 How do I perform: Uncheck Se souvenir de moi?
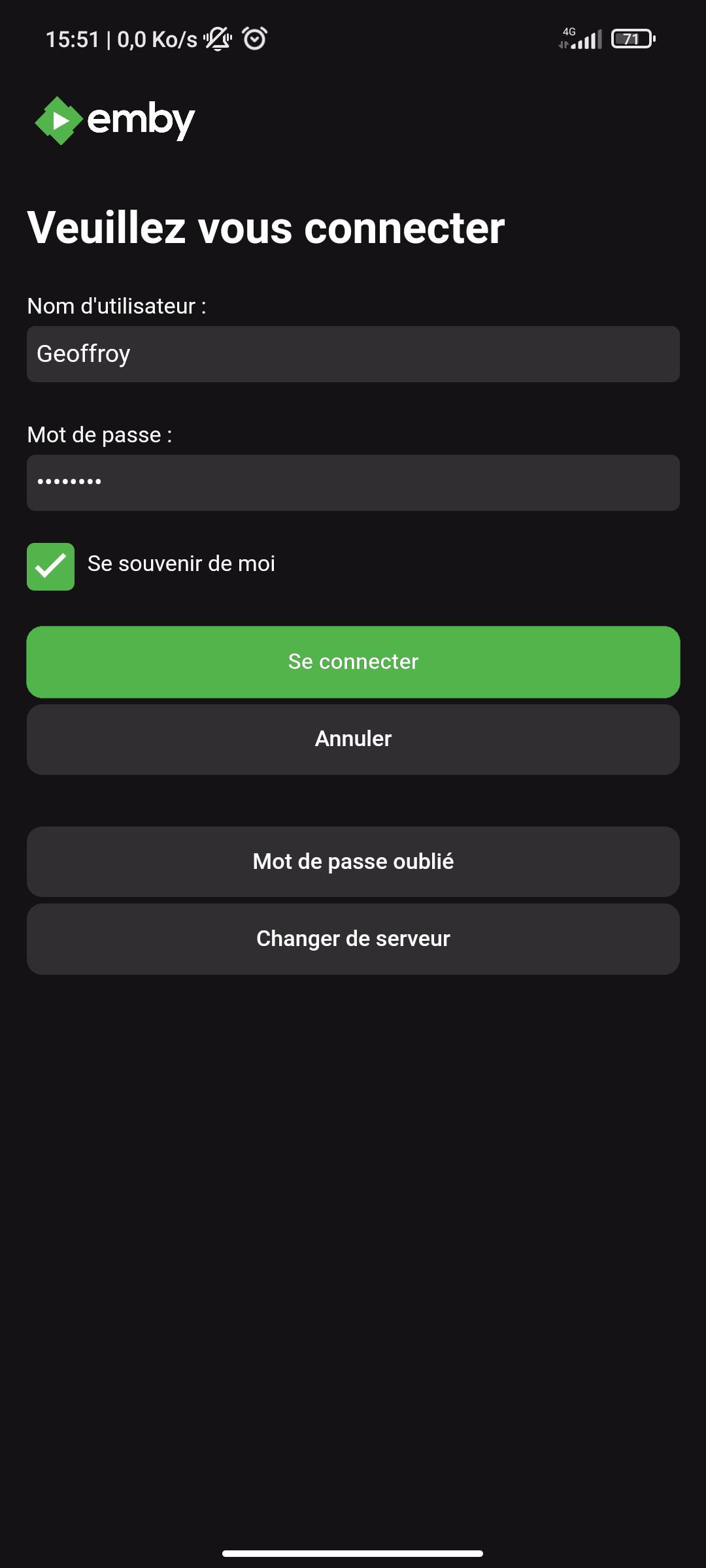click(x=50, y=566)
